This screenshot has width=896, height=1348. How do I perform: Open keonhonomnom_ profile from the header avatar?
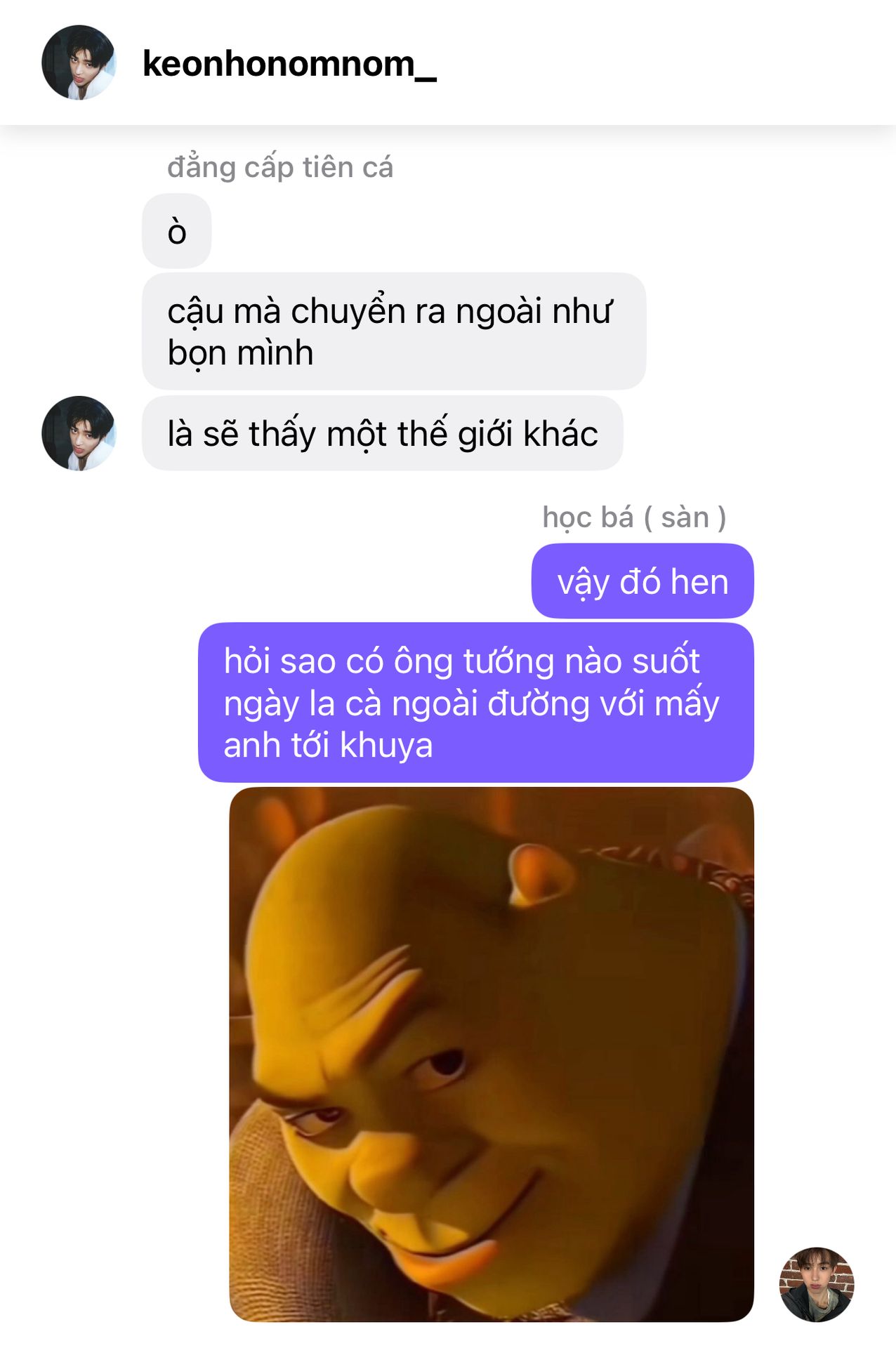point(79,62)
